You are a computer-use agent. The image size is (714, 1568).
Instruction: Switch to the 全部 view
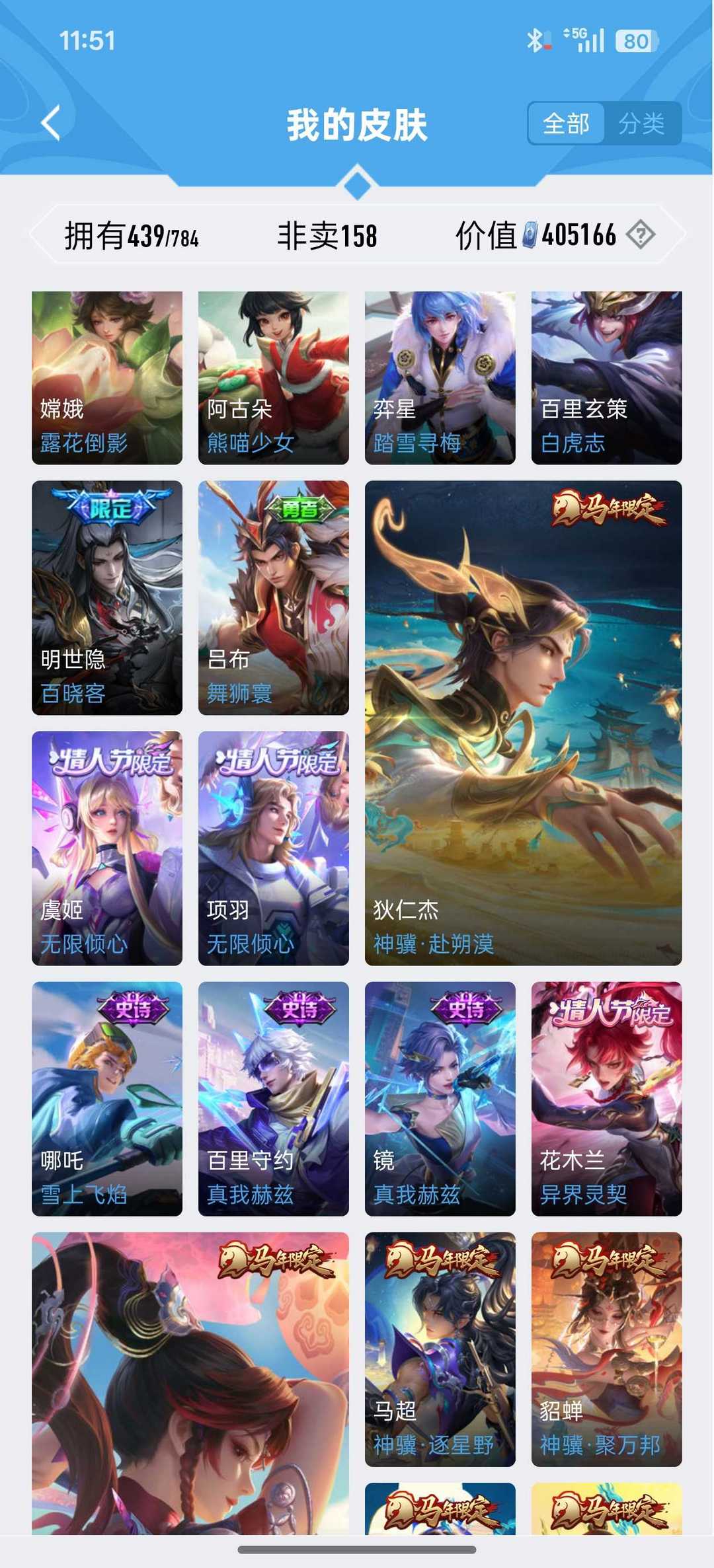566,124
